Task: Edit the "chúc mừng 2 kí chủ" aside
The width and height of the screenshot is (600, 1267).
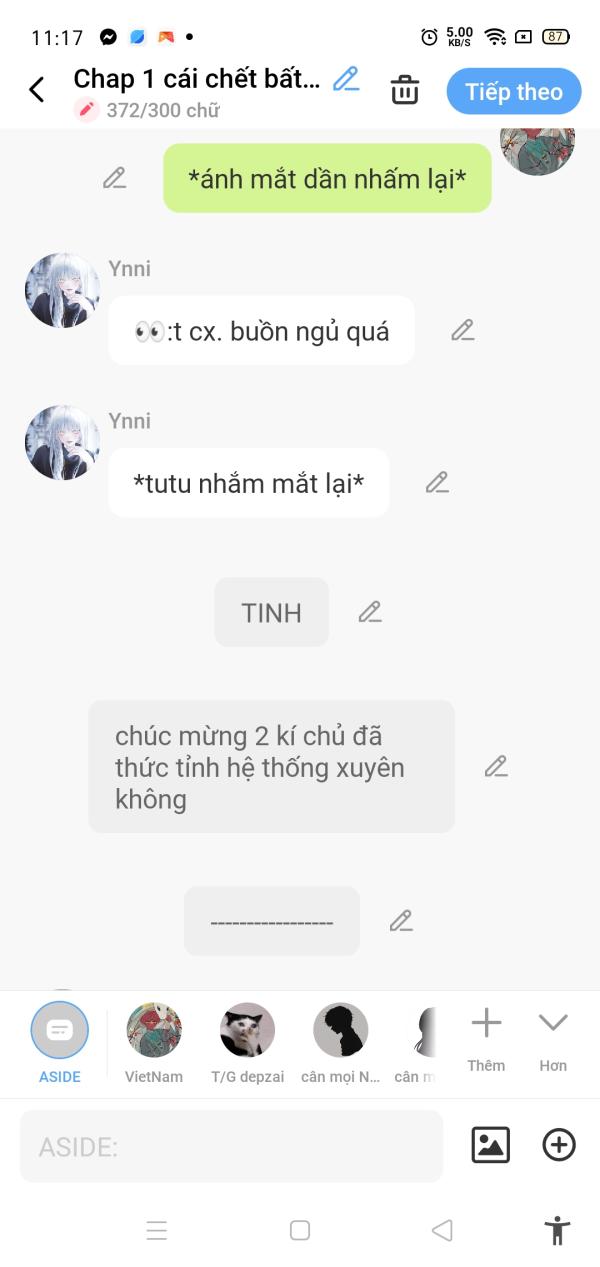Action: [x=496, y=766]
